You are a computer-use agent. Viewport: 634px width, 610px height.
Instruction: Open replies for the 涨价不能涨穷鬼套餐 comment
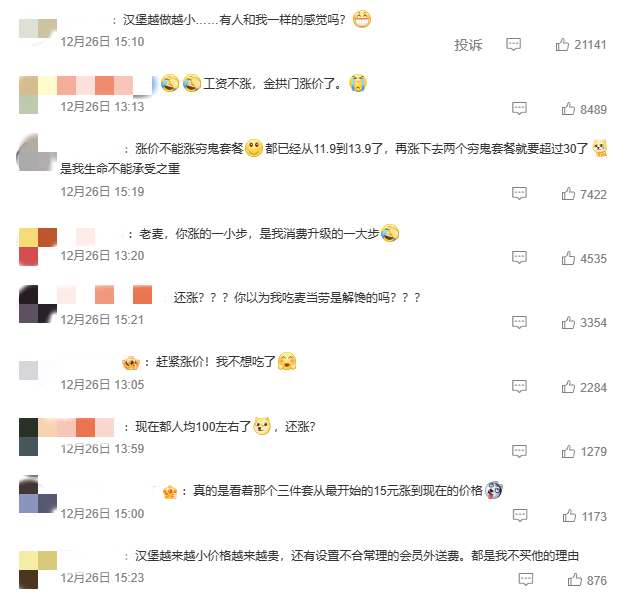[x=519, y=193]
